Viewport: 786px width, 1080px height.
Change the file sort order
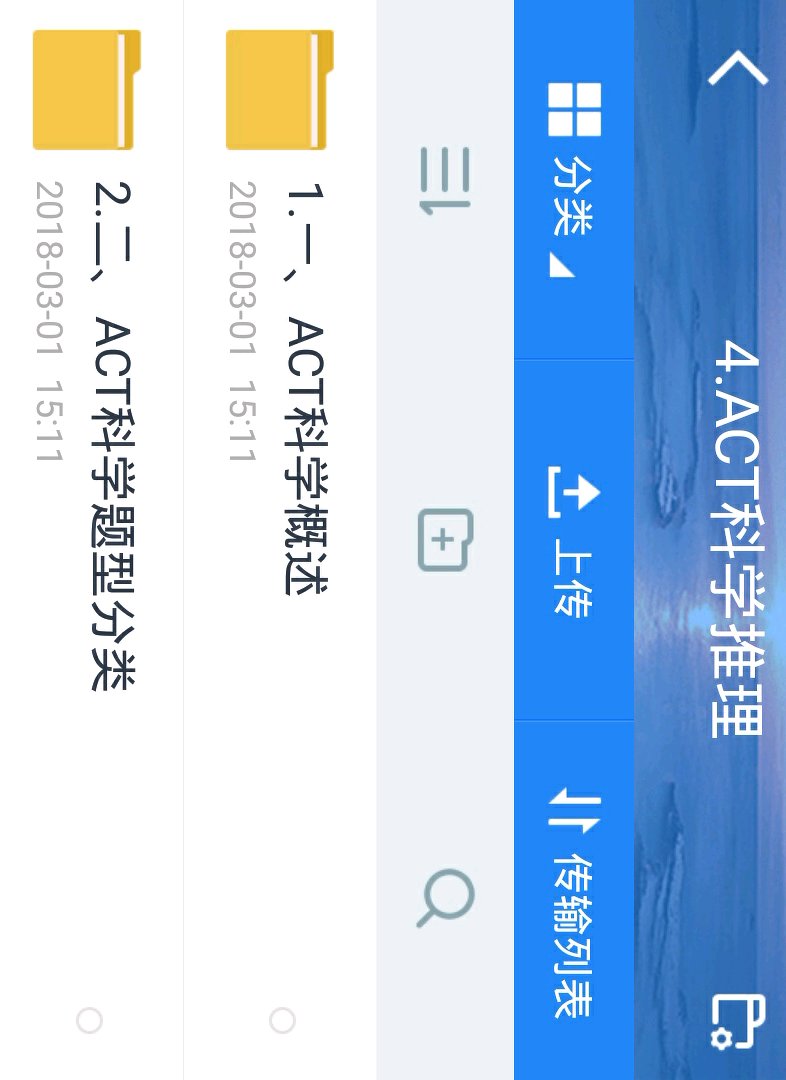(x=445, y=180)
